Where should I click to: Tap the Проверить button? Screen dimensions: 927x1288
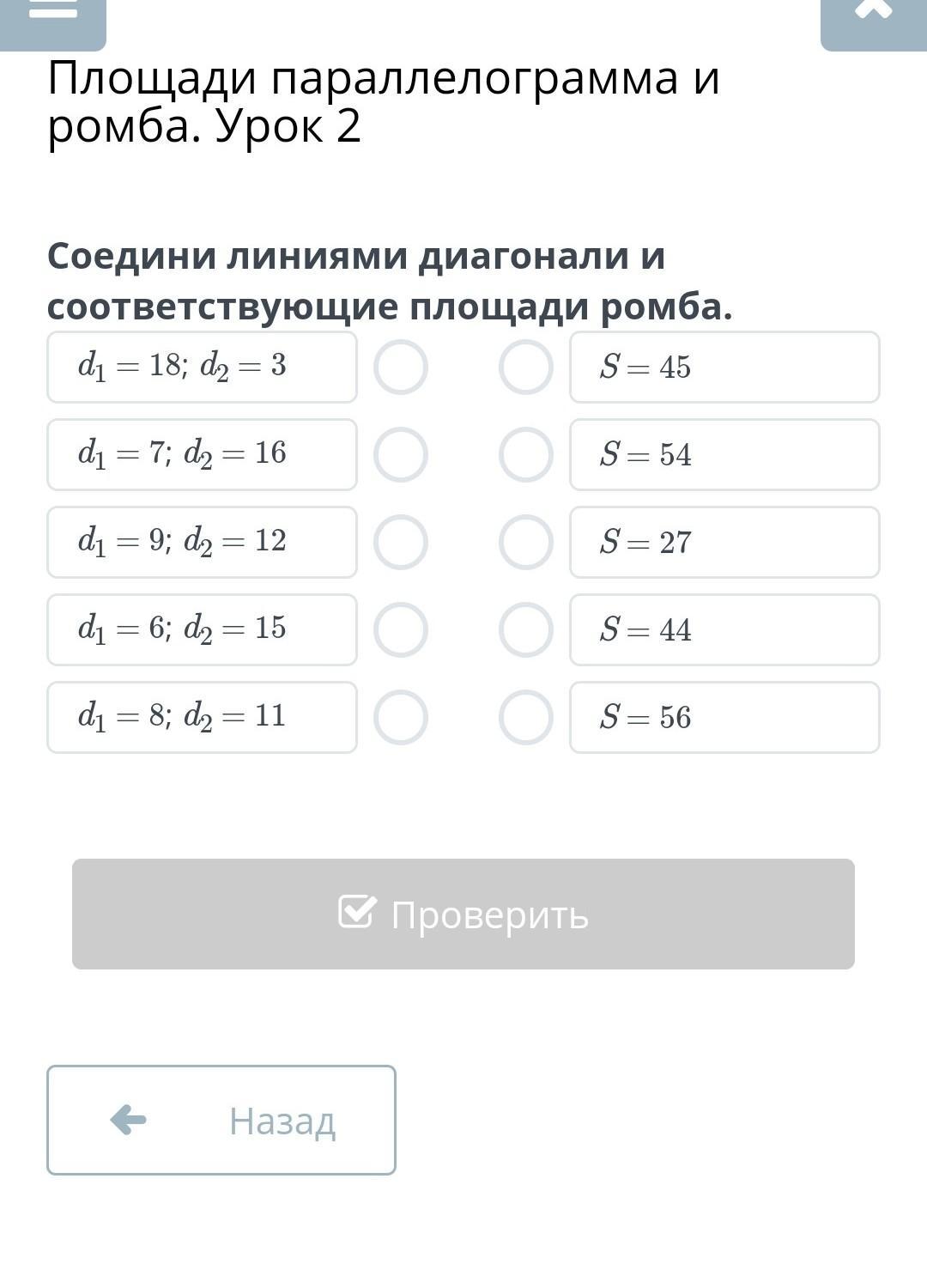click(463, 914)
